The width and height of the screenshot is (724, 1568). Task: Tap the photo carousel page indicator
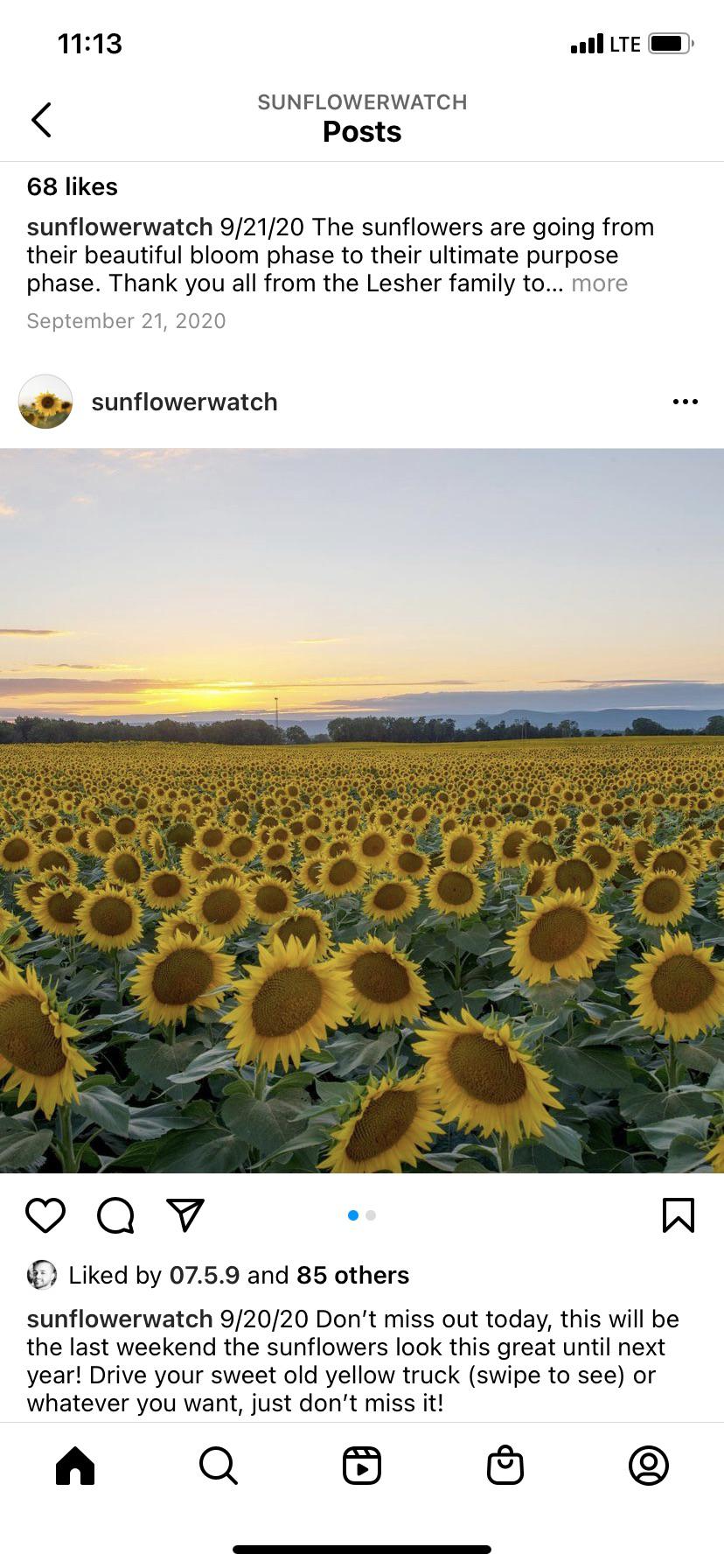[x=362, y=1214]
